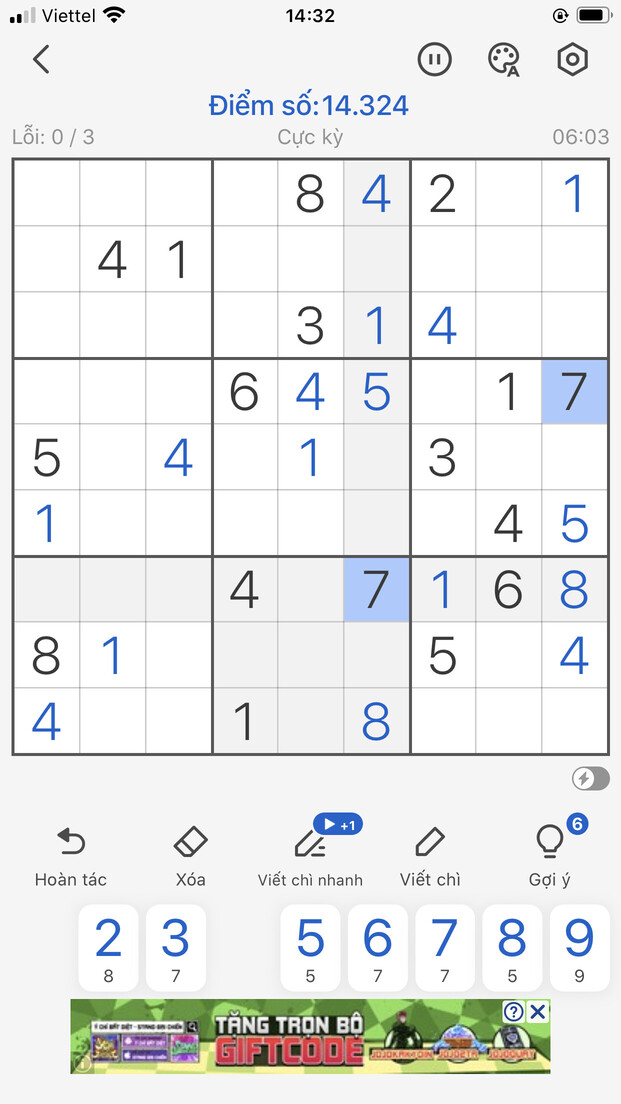Pause the game timer
This screenshot has width=621, height=1104.
(434, 60)
